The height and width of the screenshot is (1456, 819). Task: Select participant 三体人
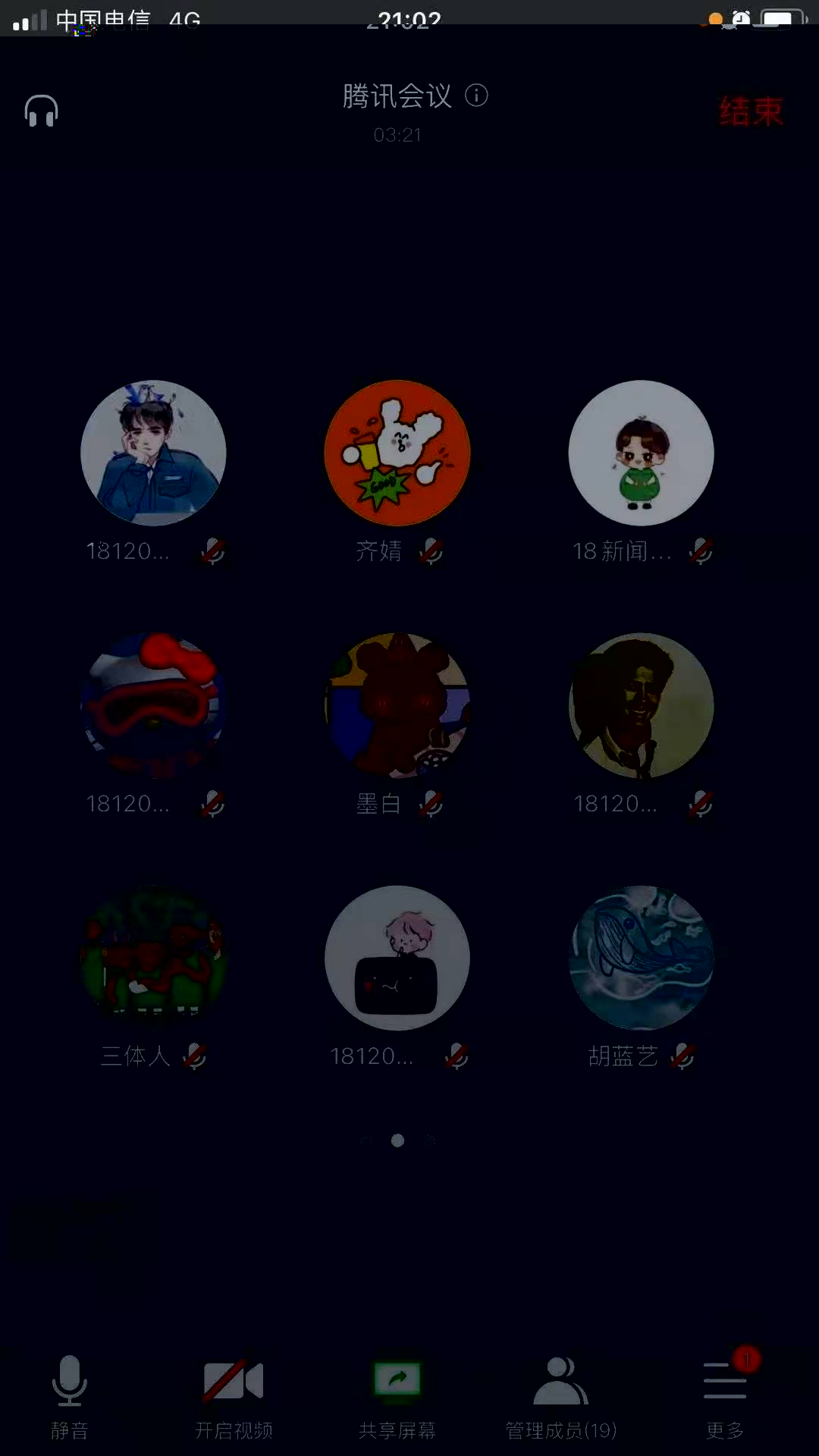(153, 958)
